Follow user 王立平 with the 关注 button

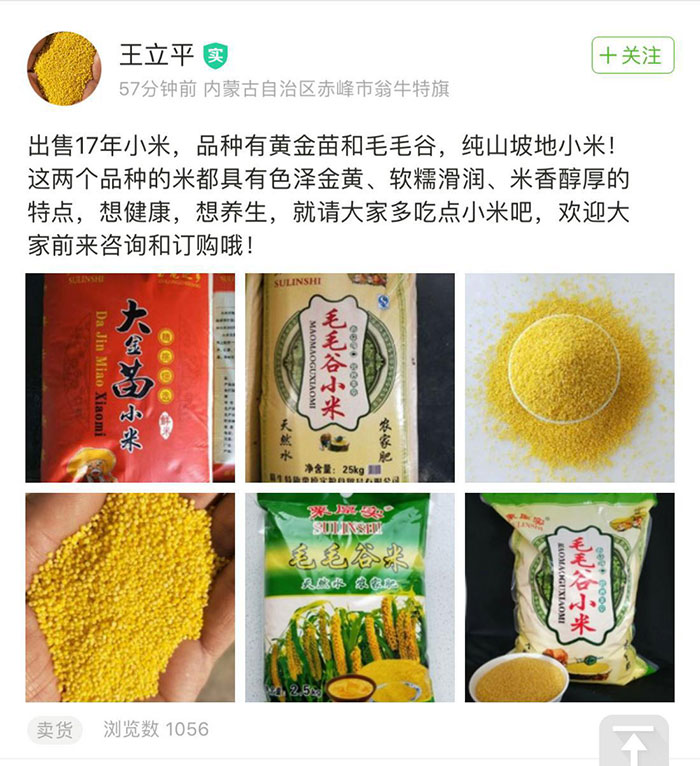pyautogui.click(x=632, y=56)
